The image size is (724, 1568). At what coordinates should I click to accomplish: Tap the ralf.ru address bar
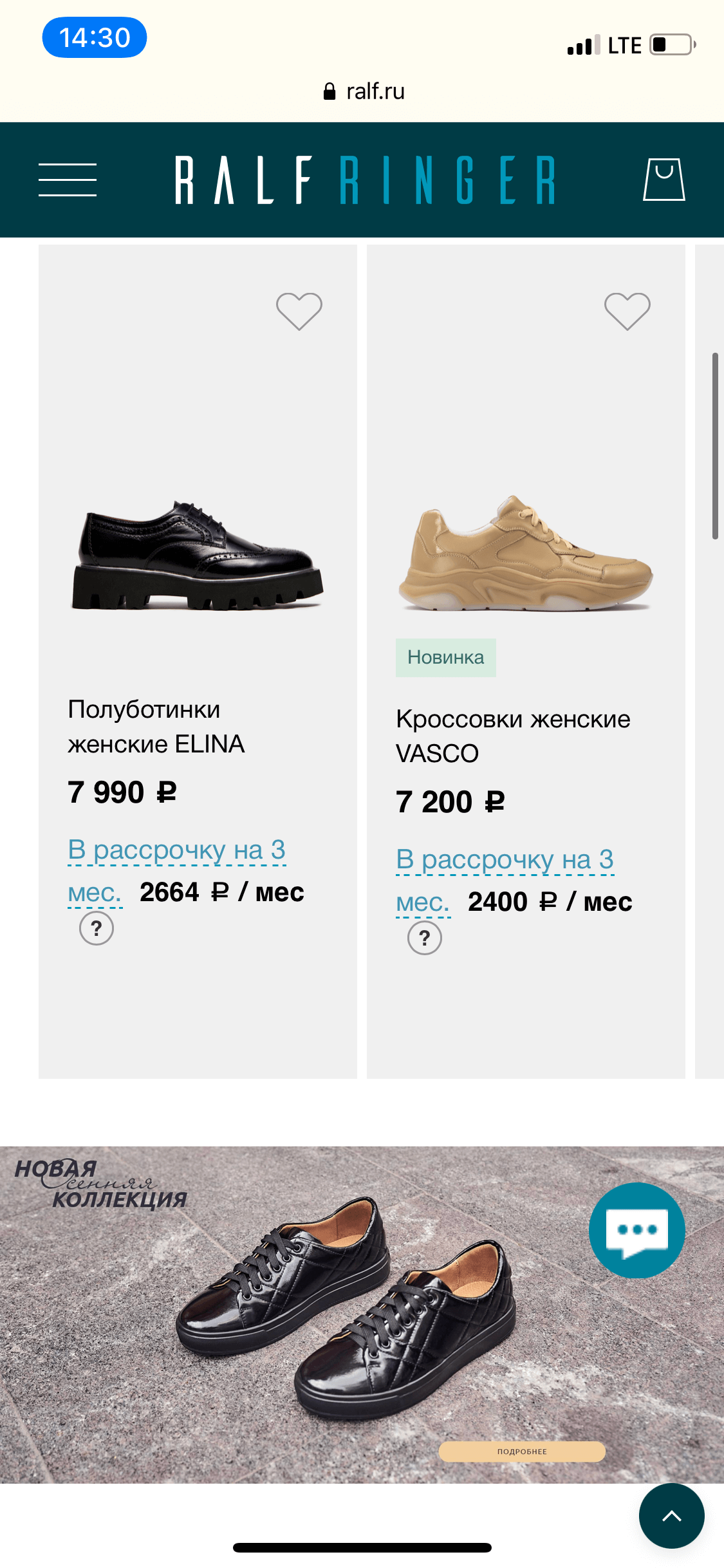[x=364, y=91]
